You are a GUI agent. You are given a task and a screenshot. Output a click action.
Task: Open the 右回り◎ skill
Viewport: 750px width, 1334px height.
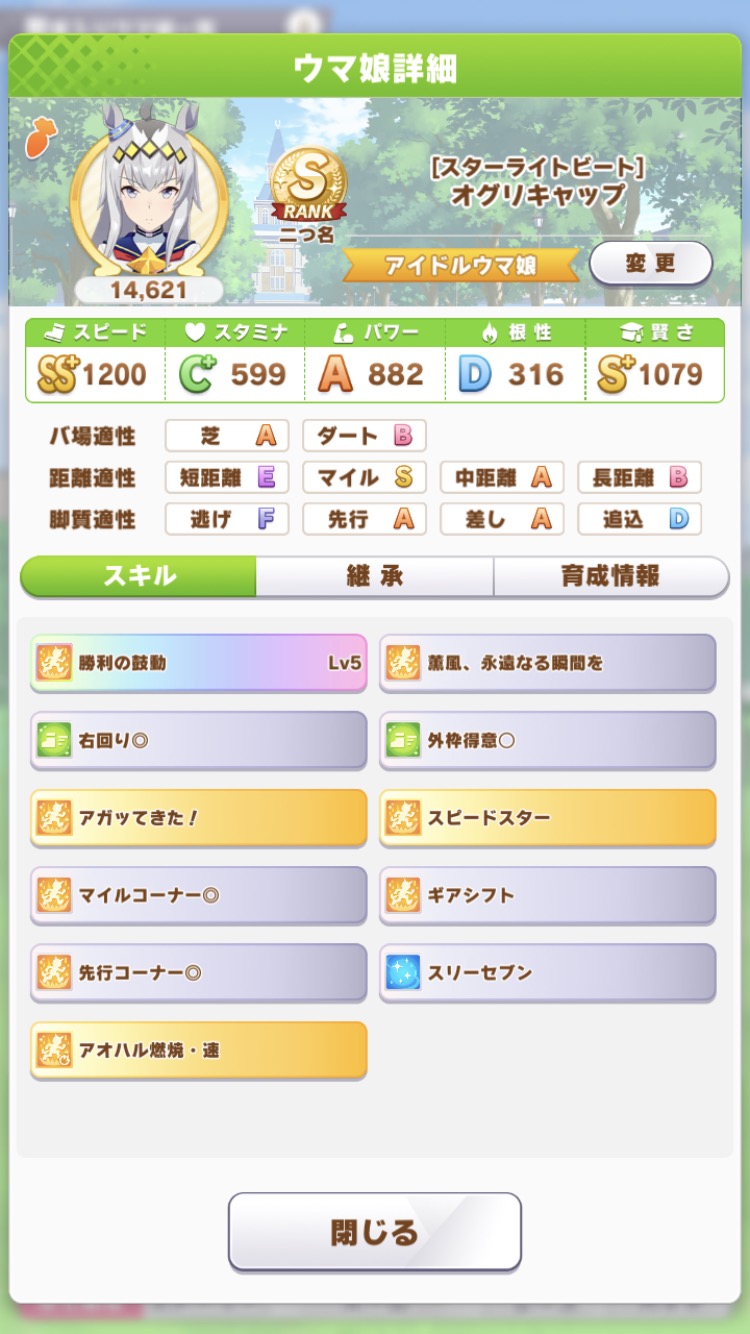point(198,740)
